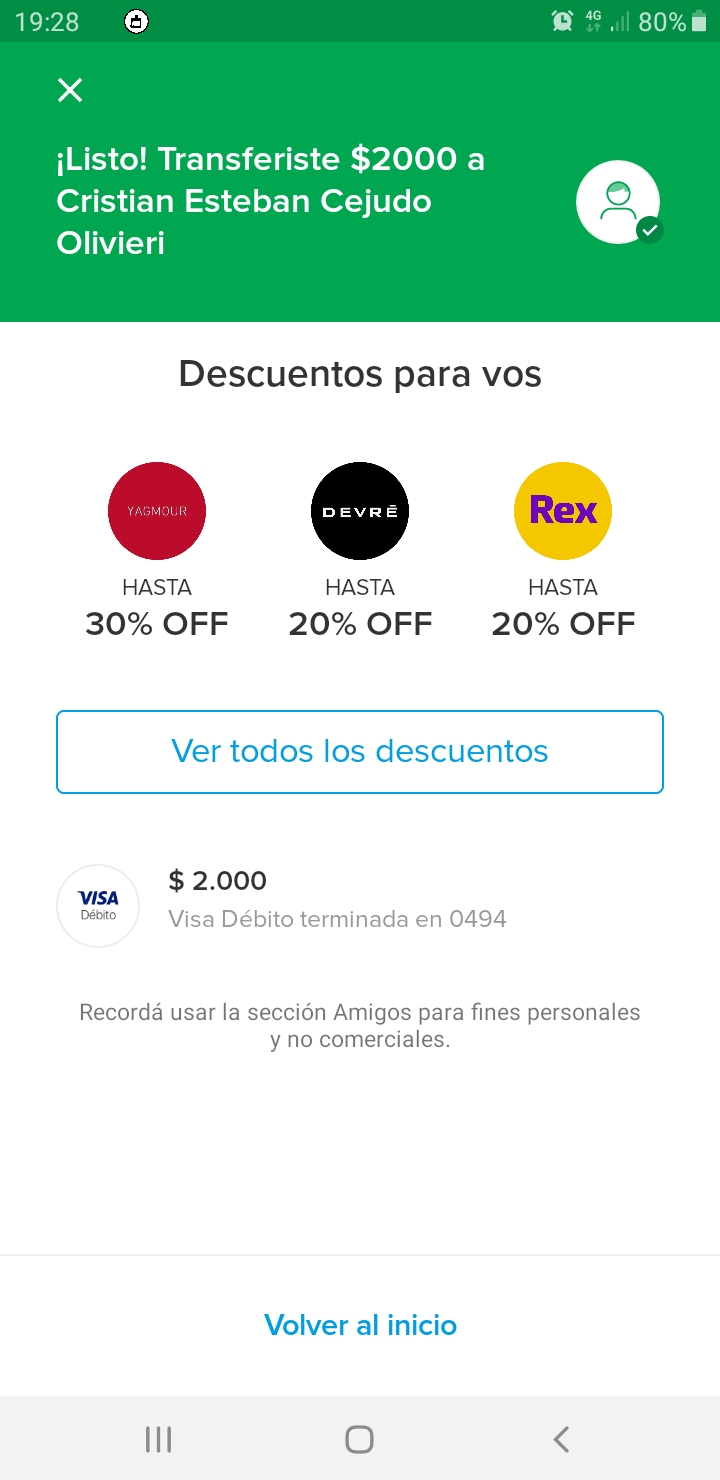Open the Yagmour 30% OFF discount

(157, 551)
